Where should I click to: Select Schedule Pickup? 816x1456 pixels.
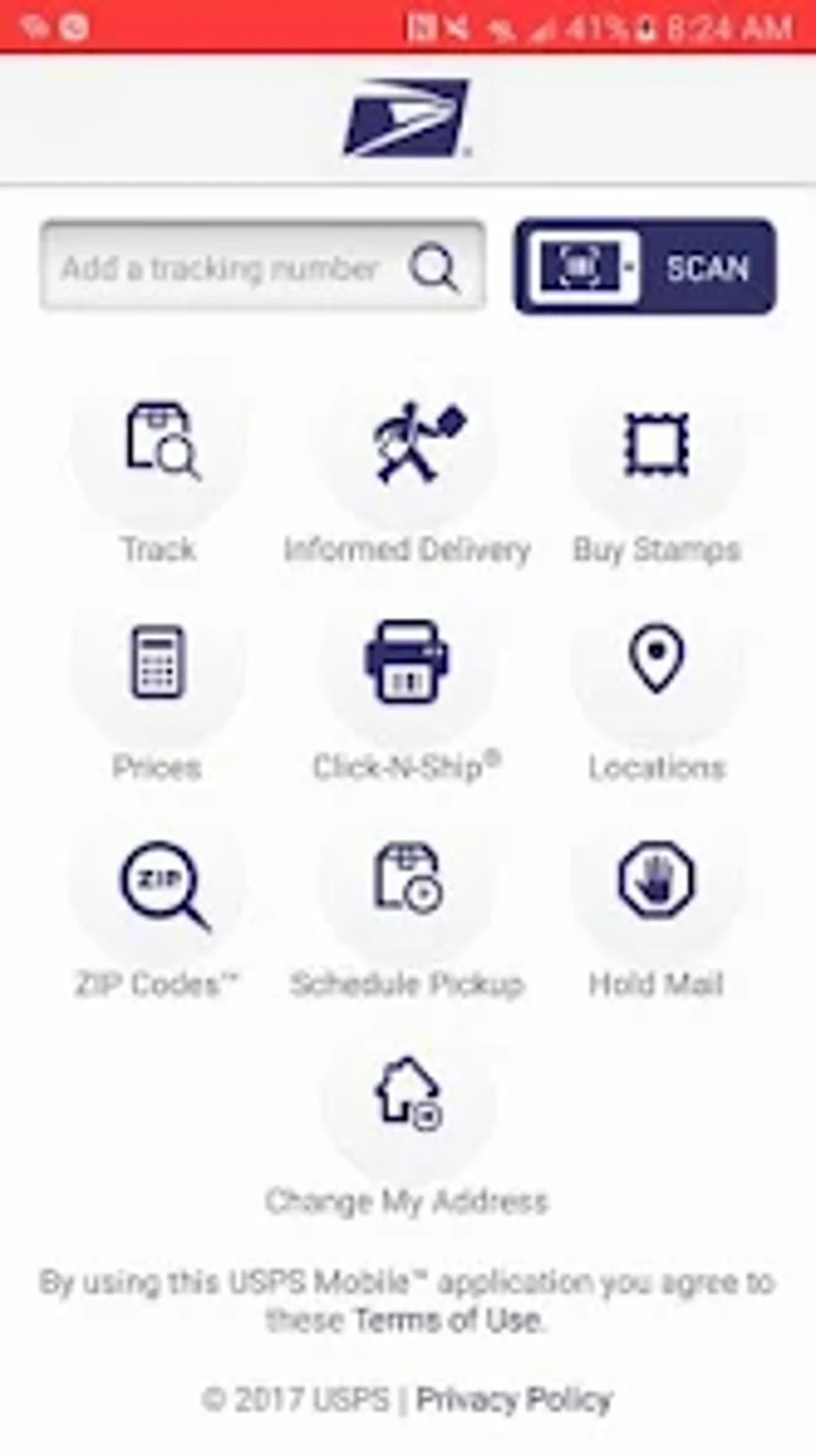[x=408, y=884]
